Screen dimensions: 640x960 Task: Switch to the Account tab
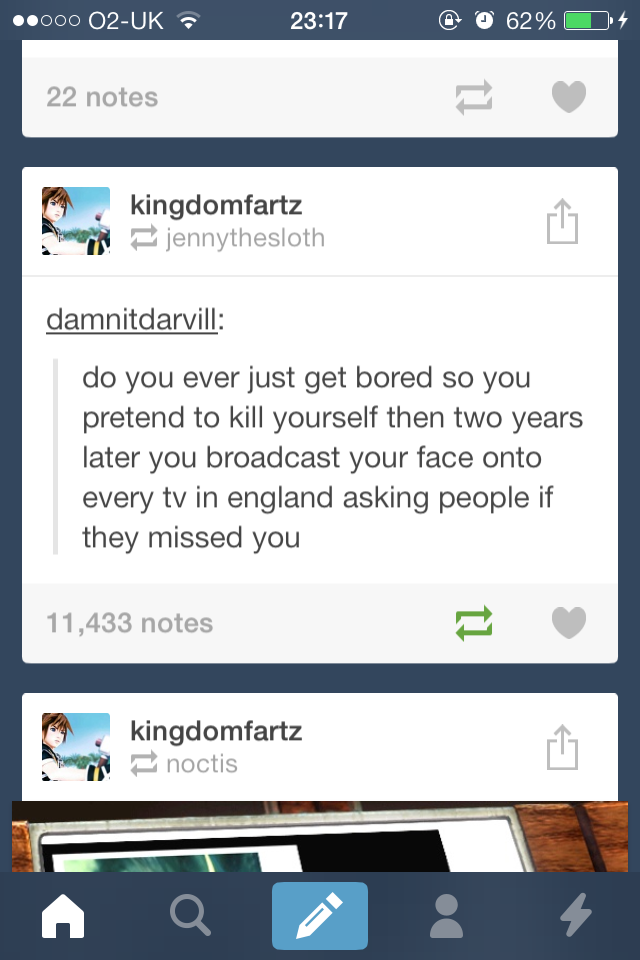pyautogui.click(x=446, y=916)
